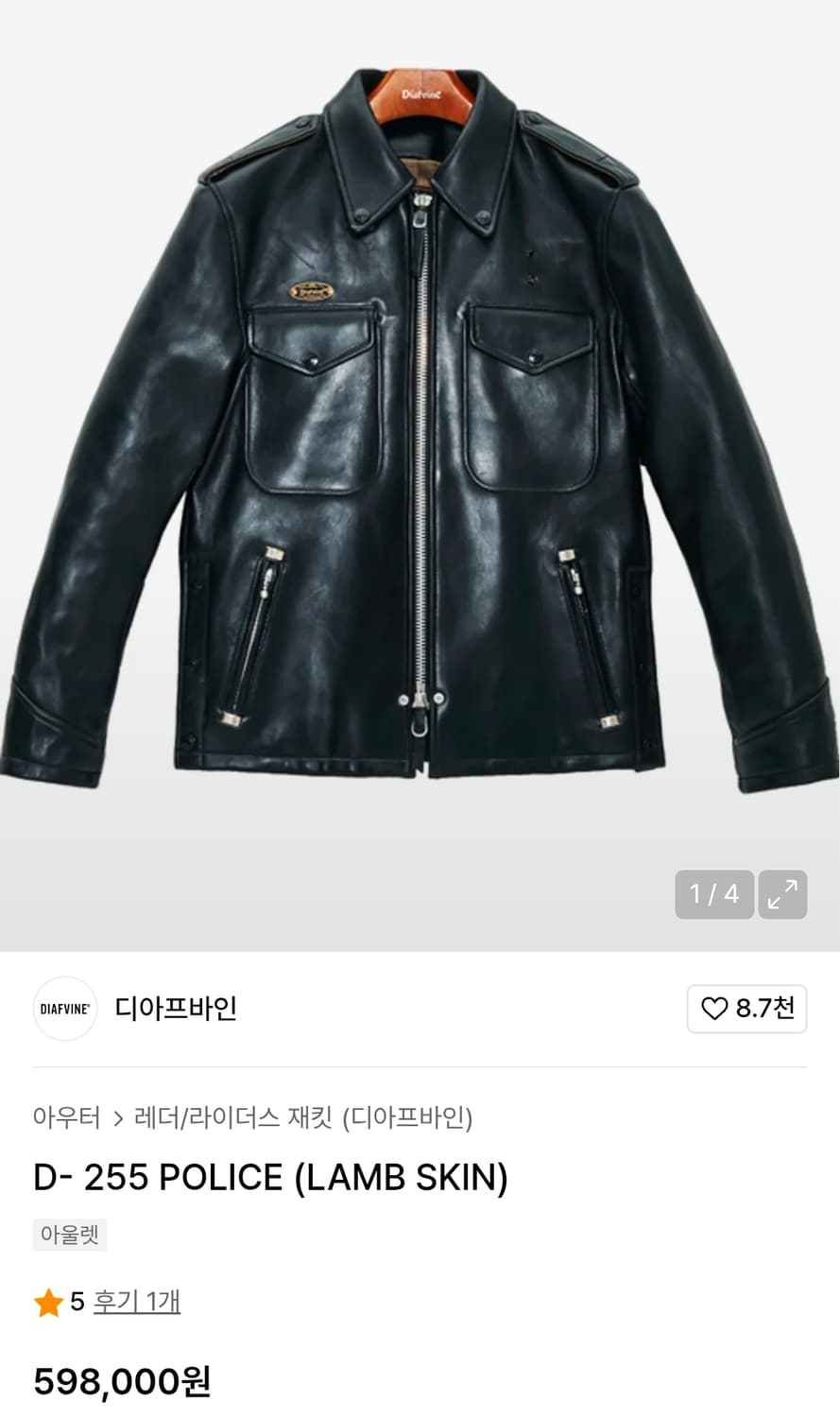Toggle fullscreen view of the jacket photo
This screenshot has width=840, height=1418.
(x=782, y=893)
